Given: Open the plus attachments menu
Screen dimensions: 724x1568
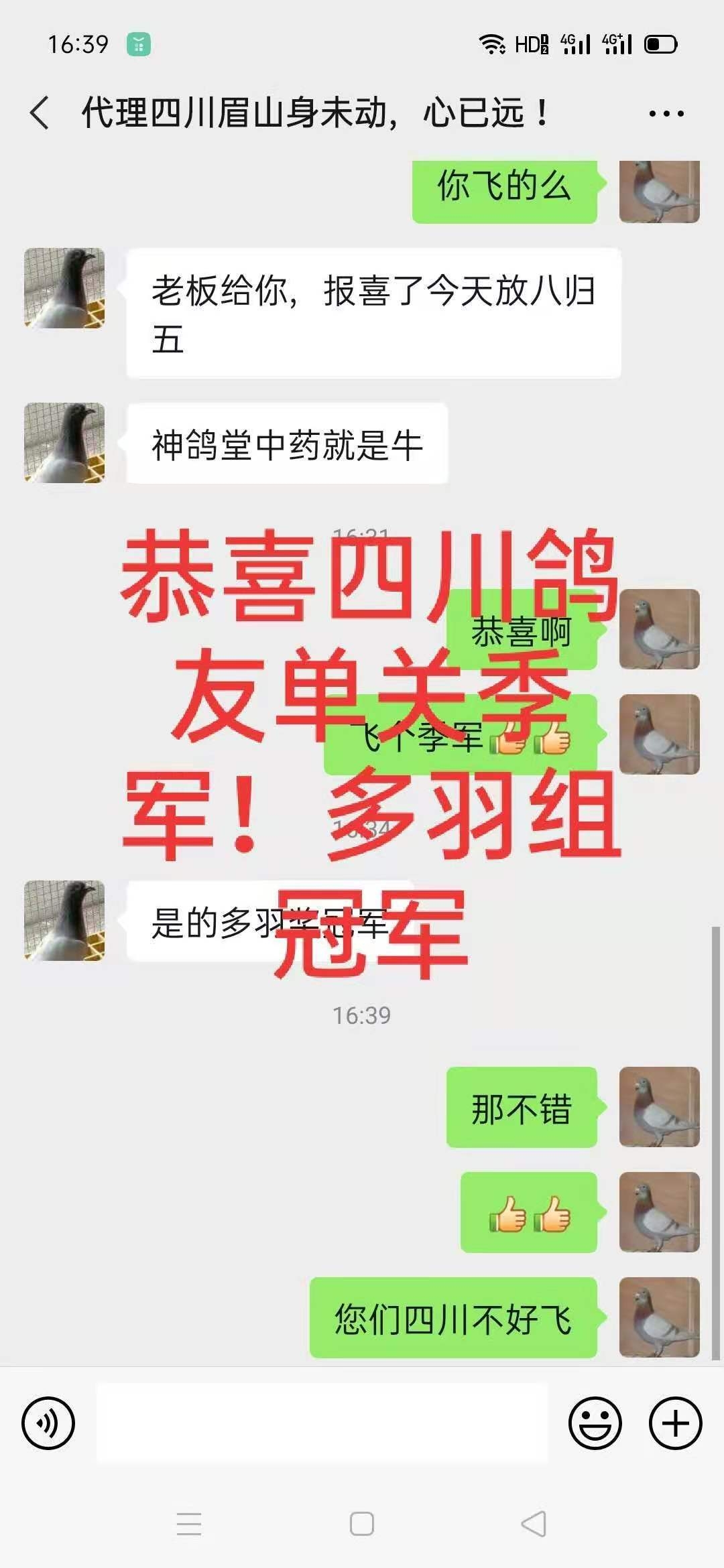Looking at the screenshot, I should pos(676,1423).
